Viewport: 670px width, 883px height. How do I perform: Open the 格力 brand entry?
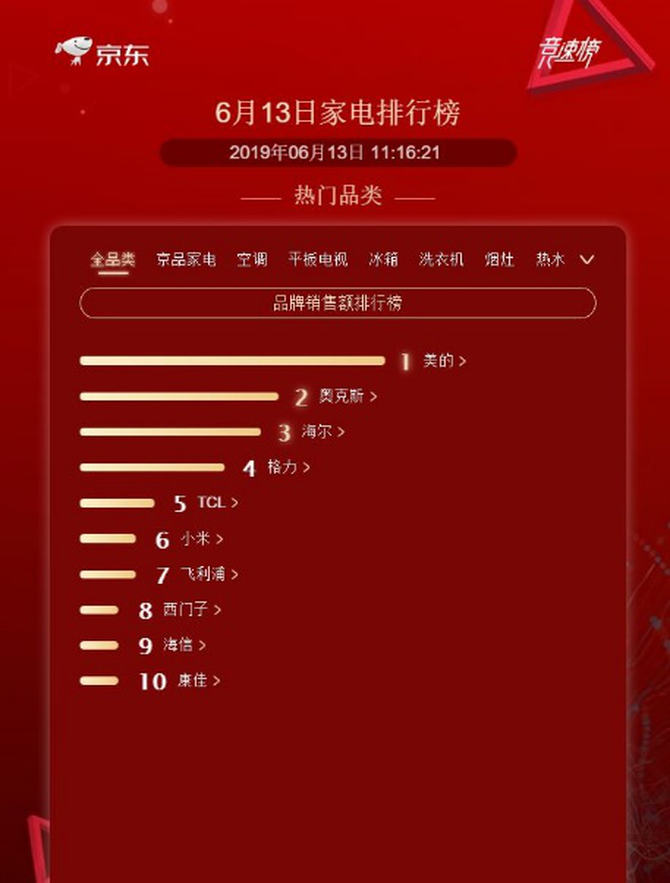pos(288,467)
